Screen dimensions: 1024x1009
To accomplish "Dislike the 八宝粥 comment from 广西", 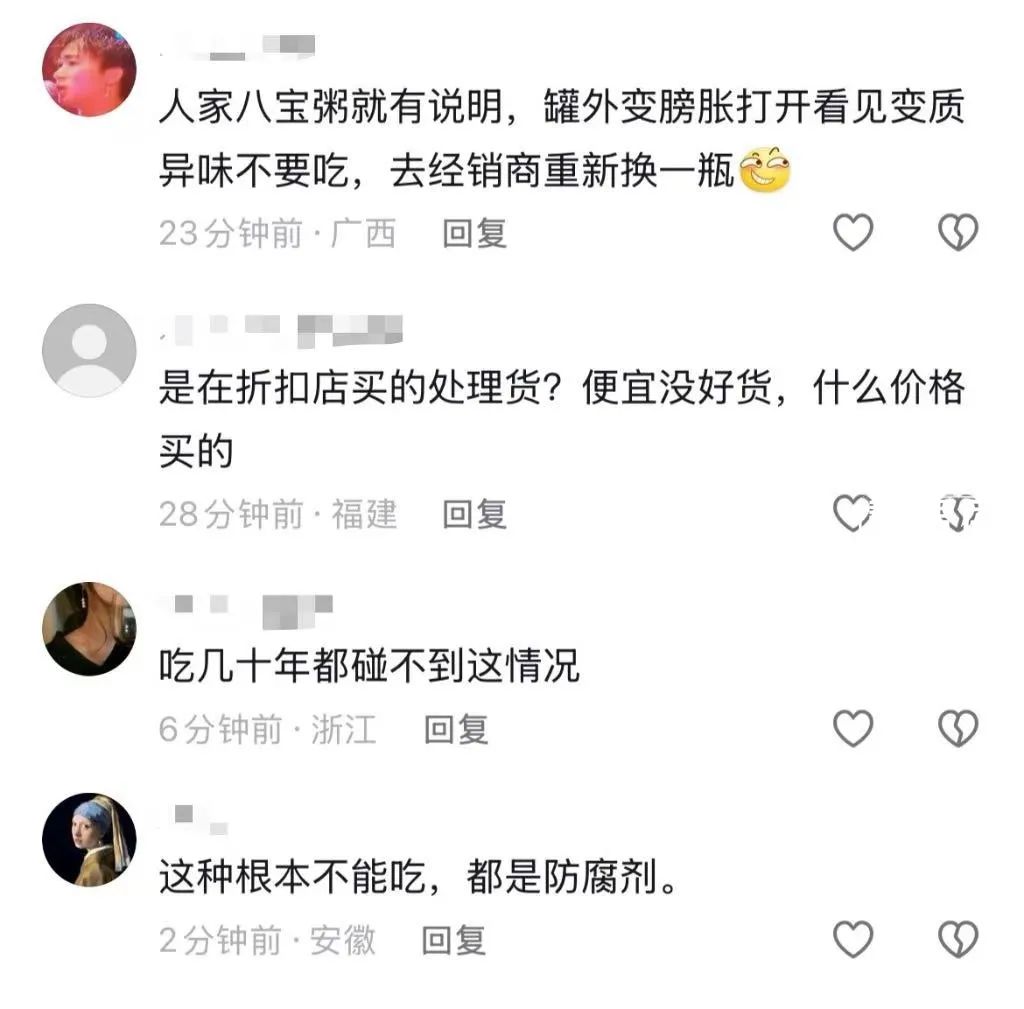I will click(957, 234).
